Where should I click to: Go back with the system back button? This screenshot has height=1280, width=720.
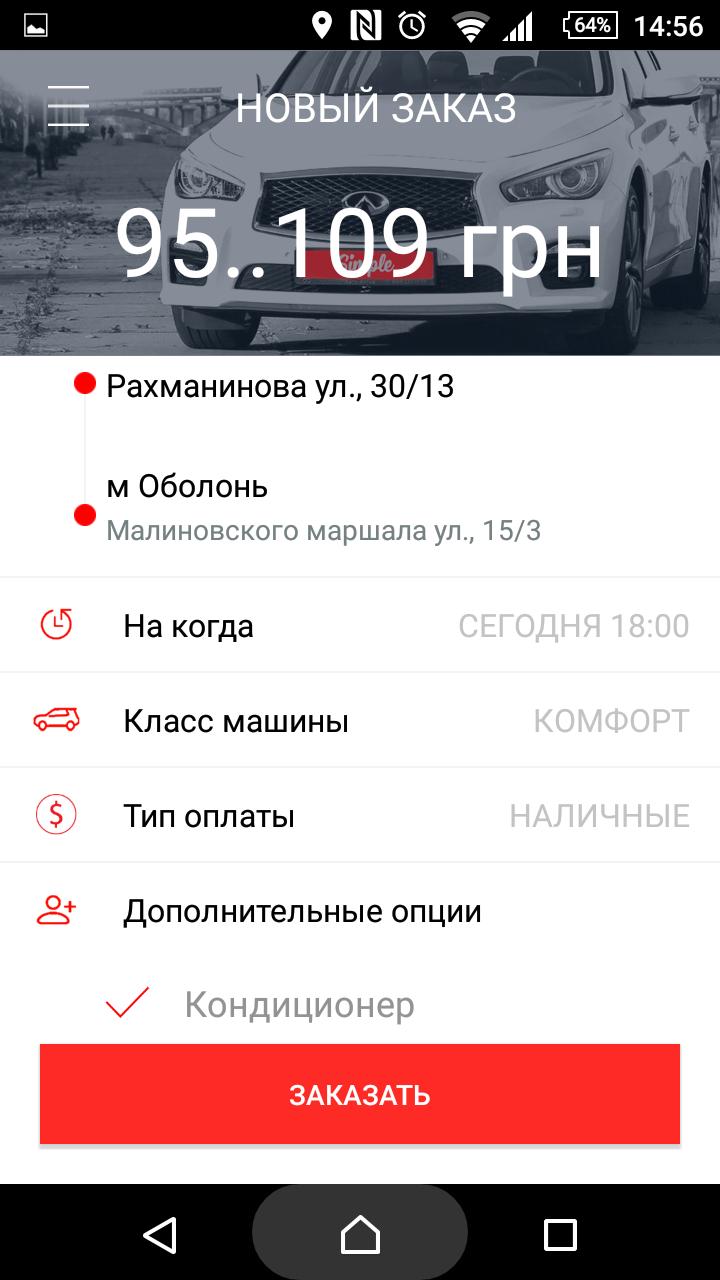(x=160, y=1234)
